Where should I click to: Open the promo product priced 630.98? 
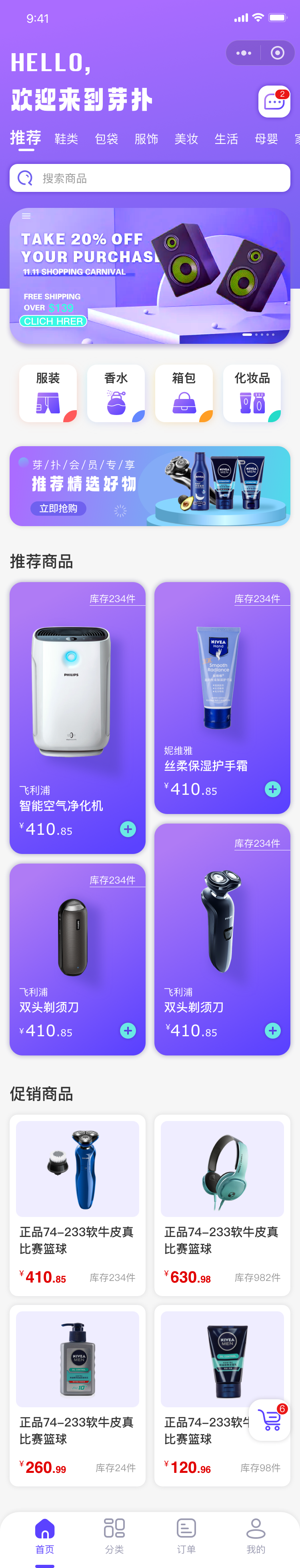point(222,1205)
